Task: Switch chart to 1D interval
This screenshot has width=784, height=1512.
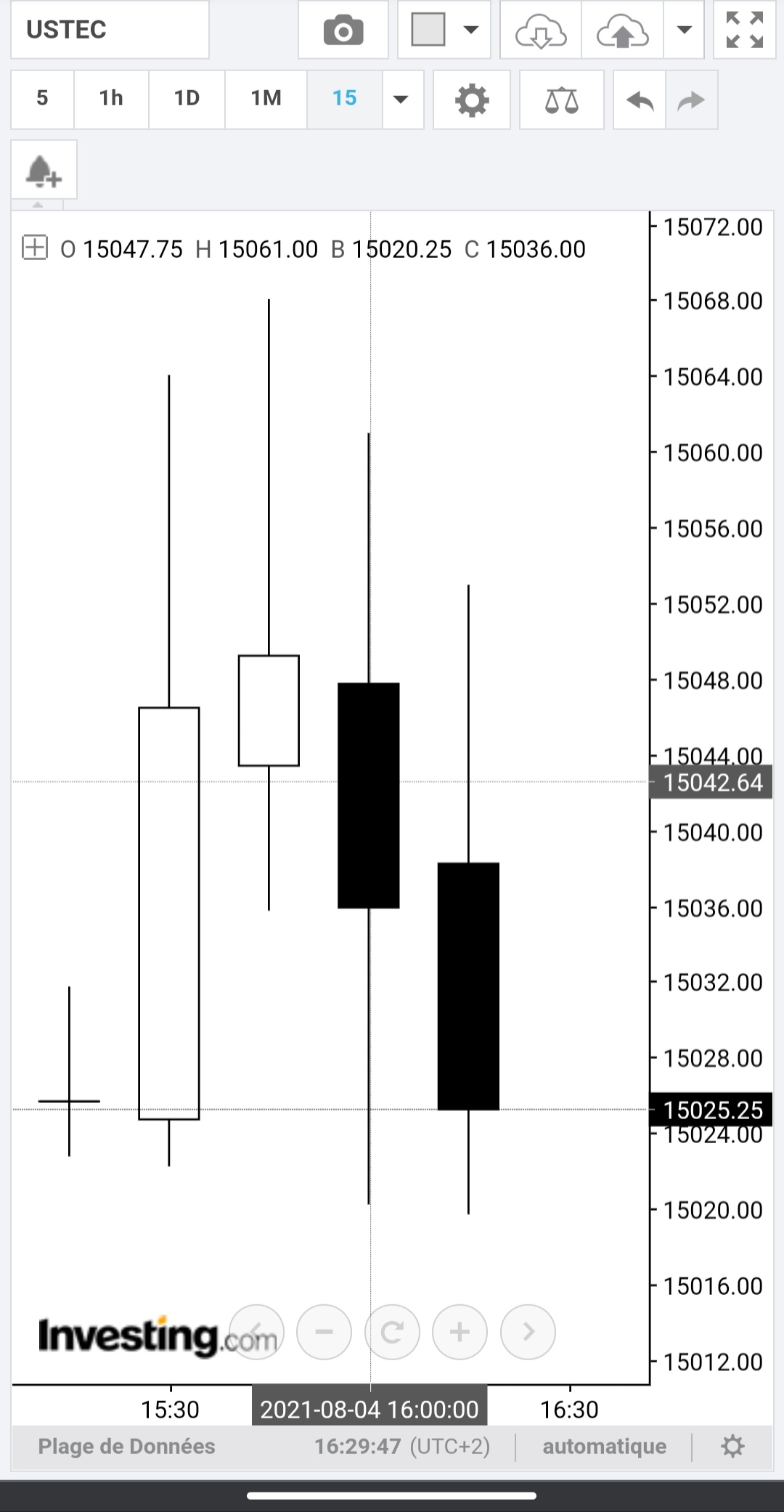Action: 187,99
